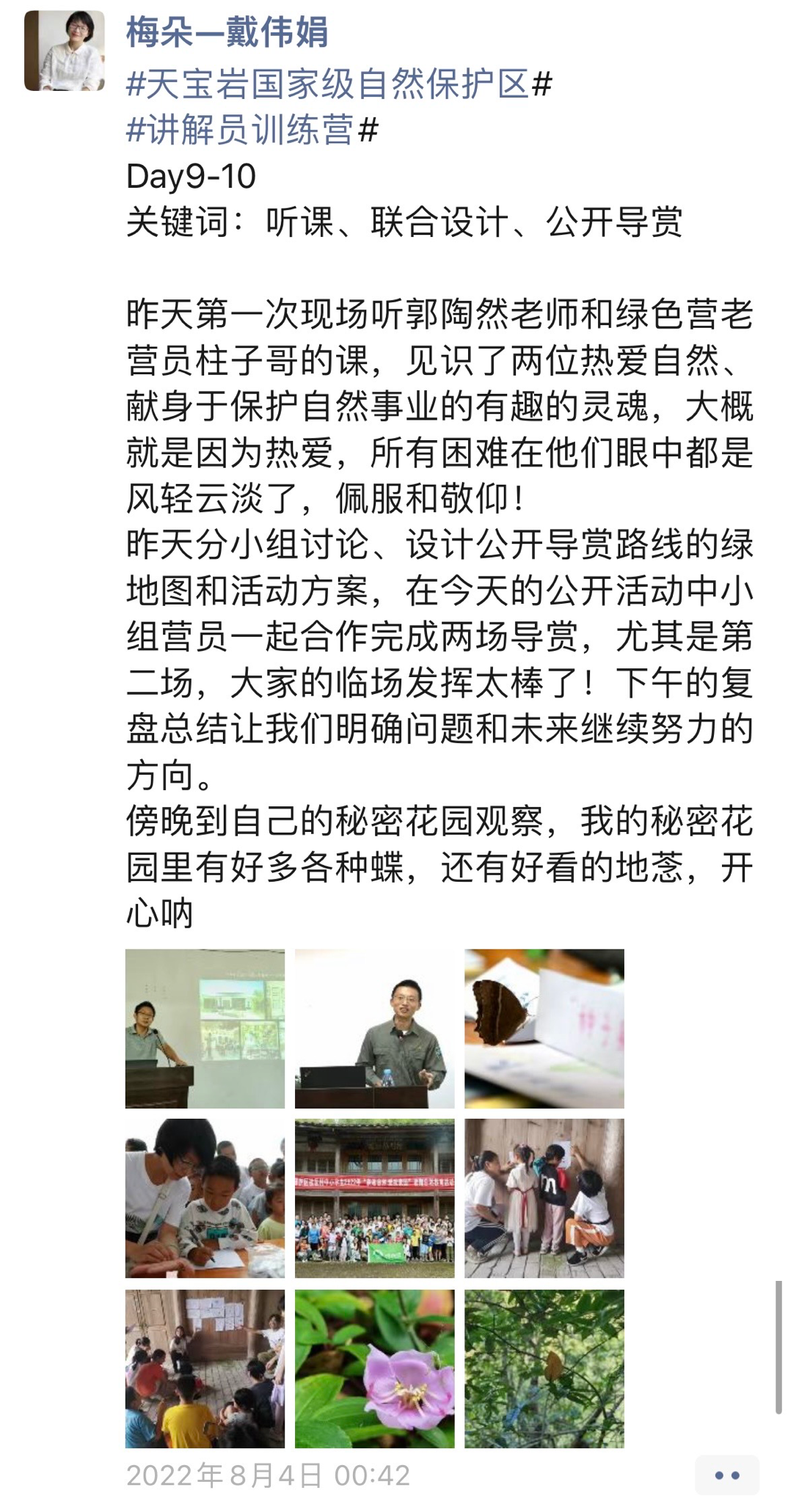788x1512 pixels.
Task: View the photo of the lecturer by the projector screen
Action: [x=205, y=1029]
